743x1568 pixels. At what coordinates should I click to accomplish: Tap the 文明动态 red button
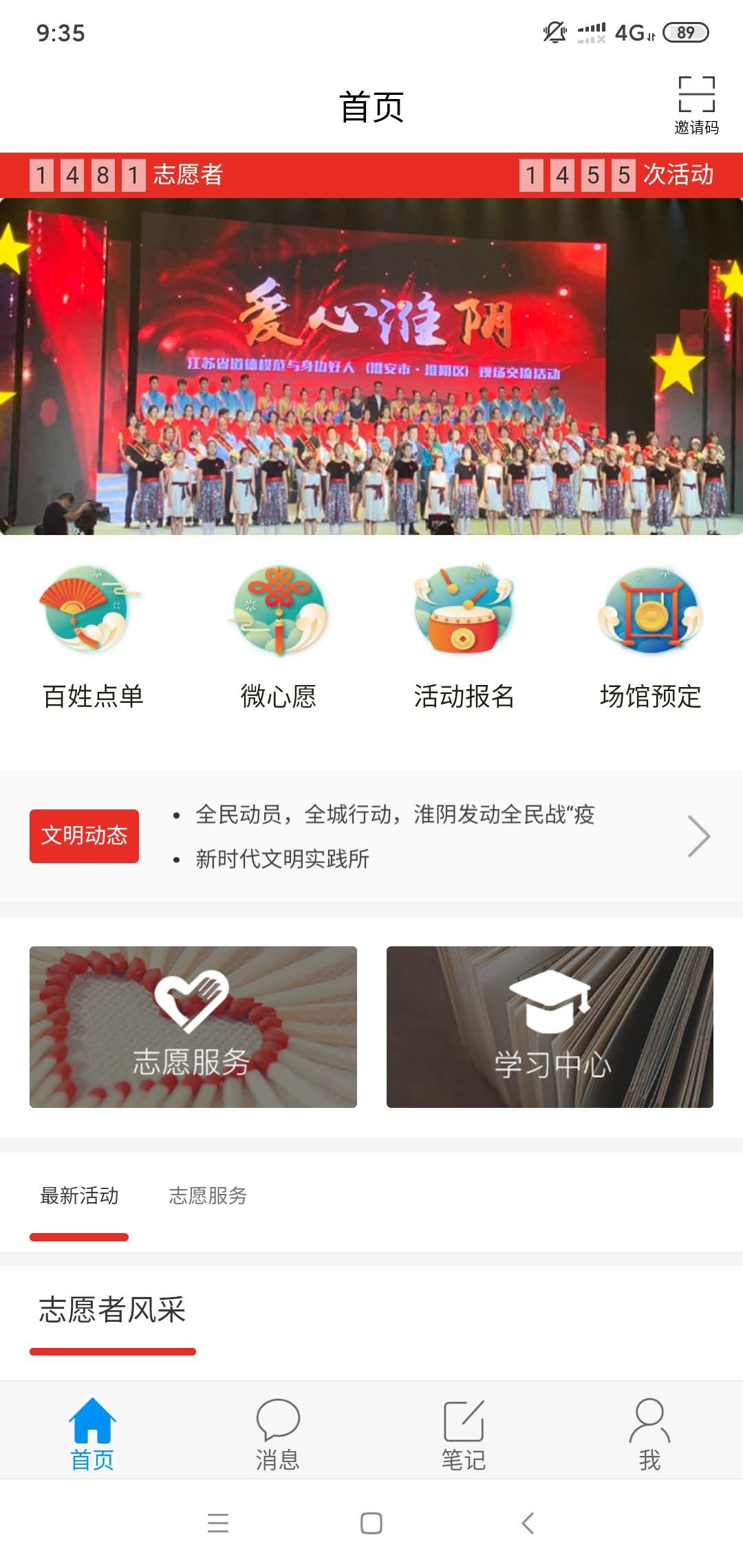tap(84, 836)
